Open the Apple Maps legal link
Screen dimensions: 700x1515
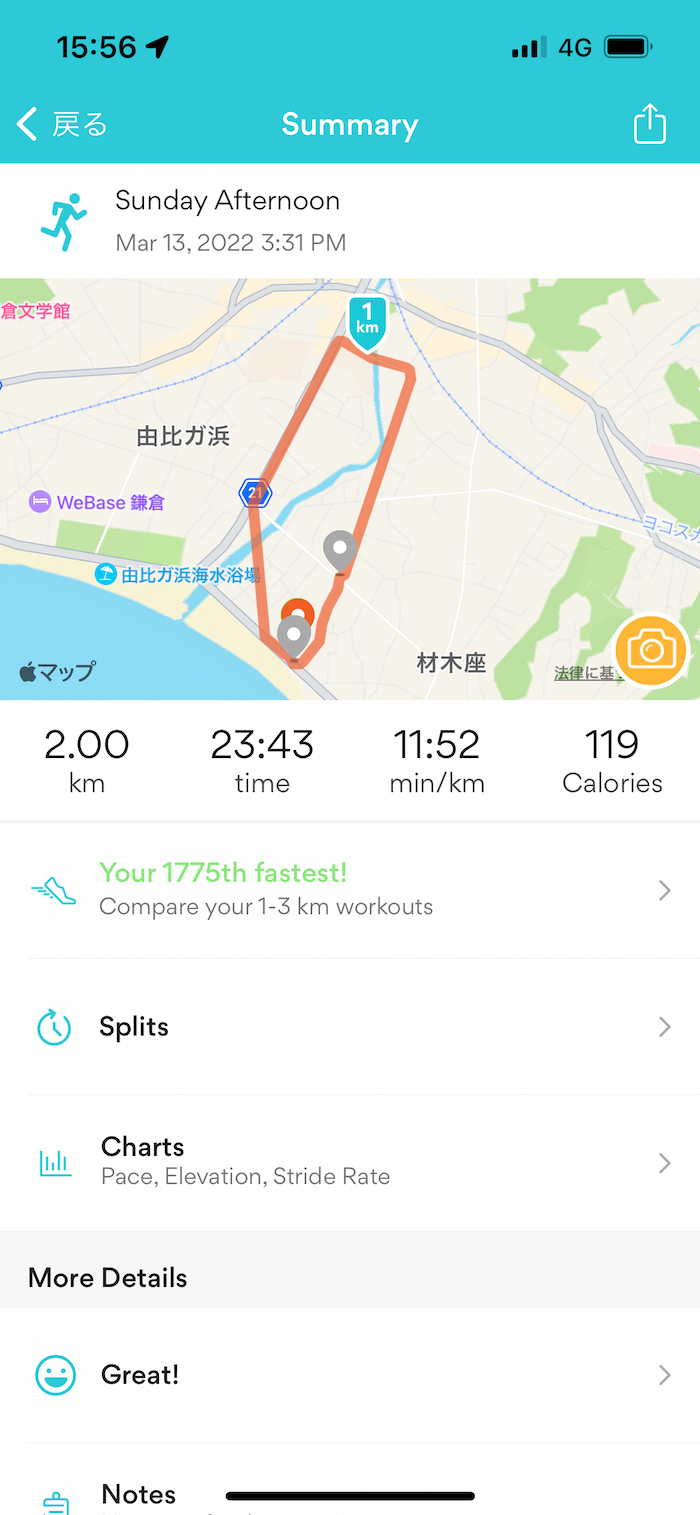click(583, 674)
